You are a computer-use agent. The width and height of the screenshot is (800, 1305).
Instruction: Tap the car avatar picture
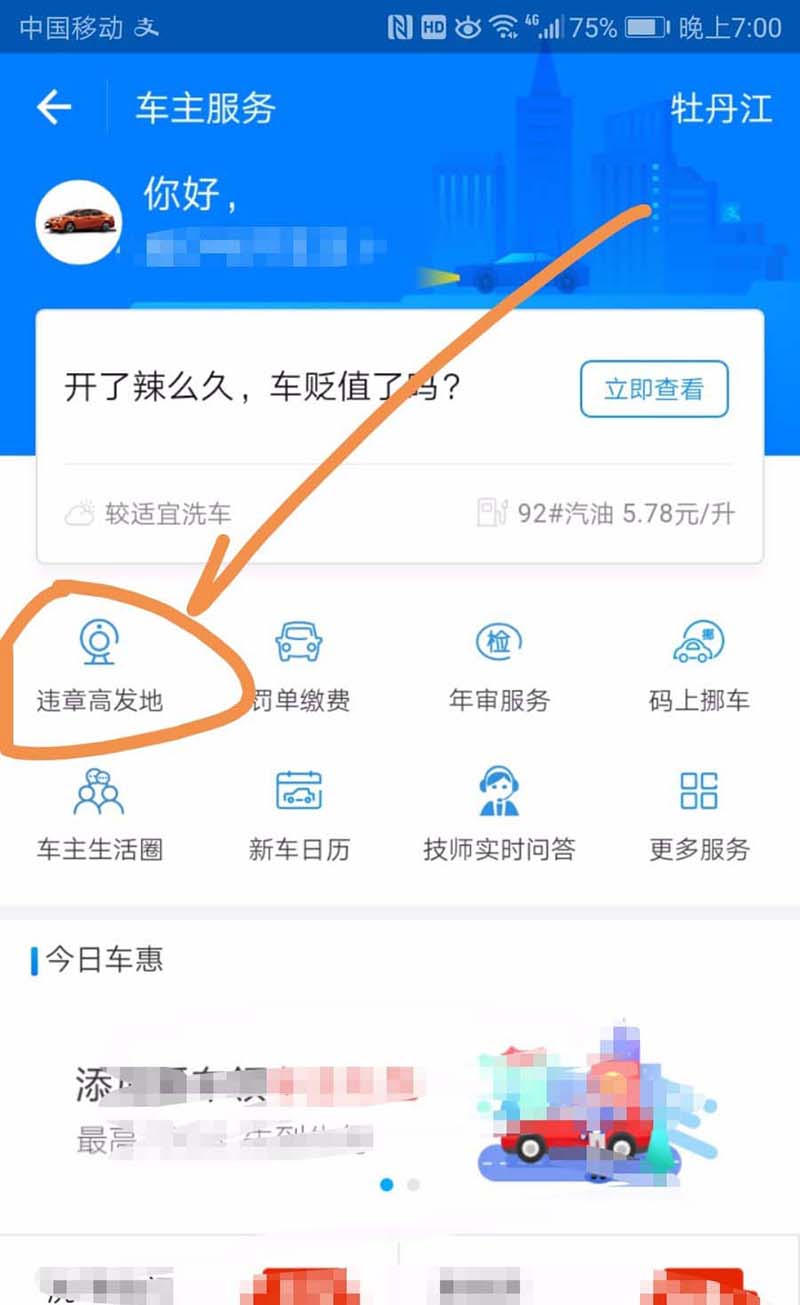[79, 222]
